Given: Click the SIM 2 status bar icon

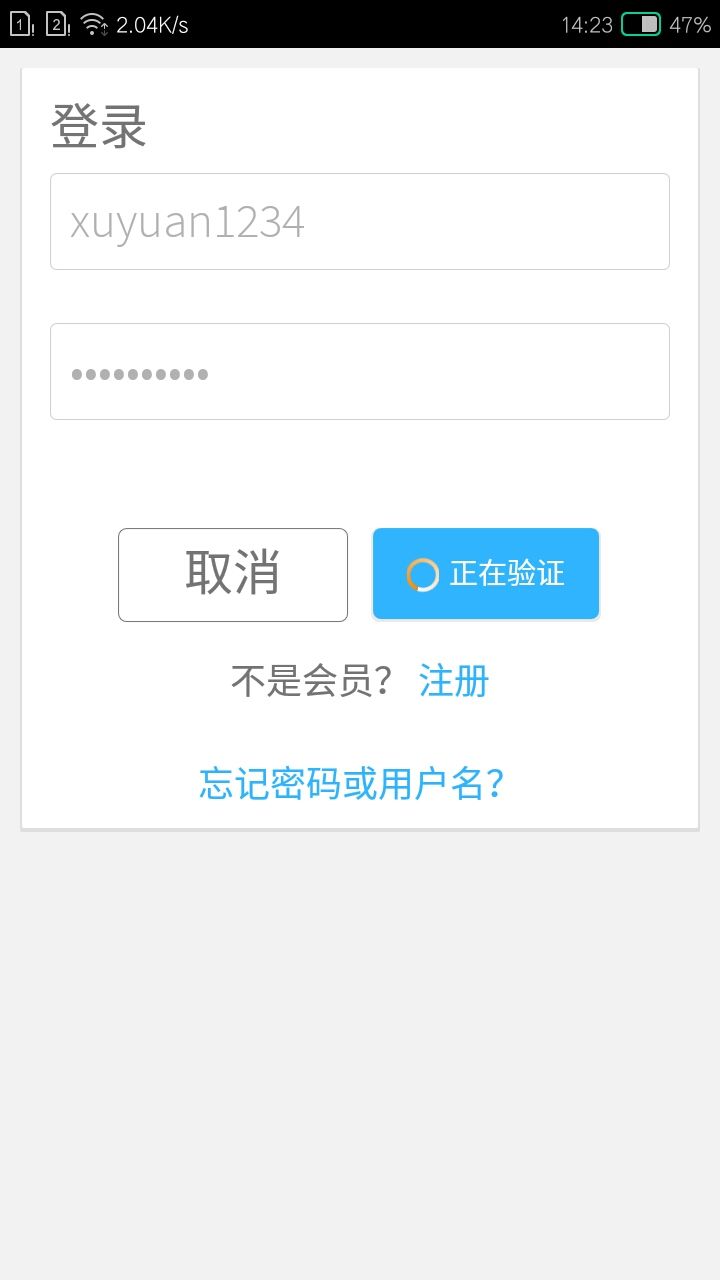Looking at the screenshot, I should (x=57, y=25).
